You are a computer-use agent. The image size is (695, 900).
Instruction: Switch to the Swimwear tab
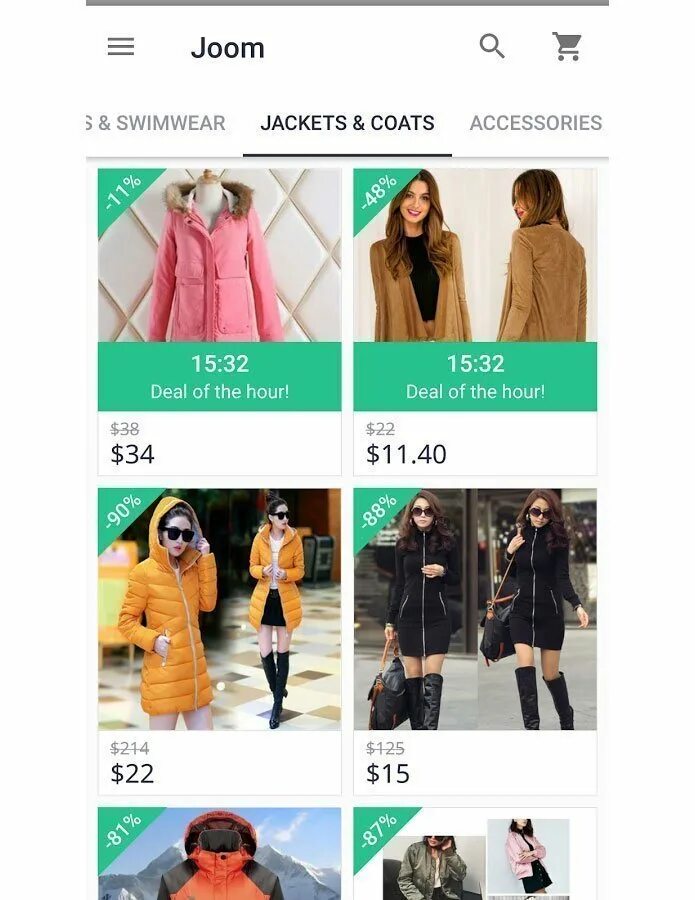(156, 123)
